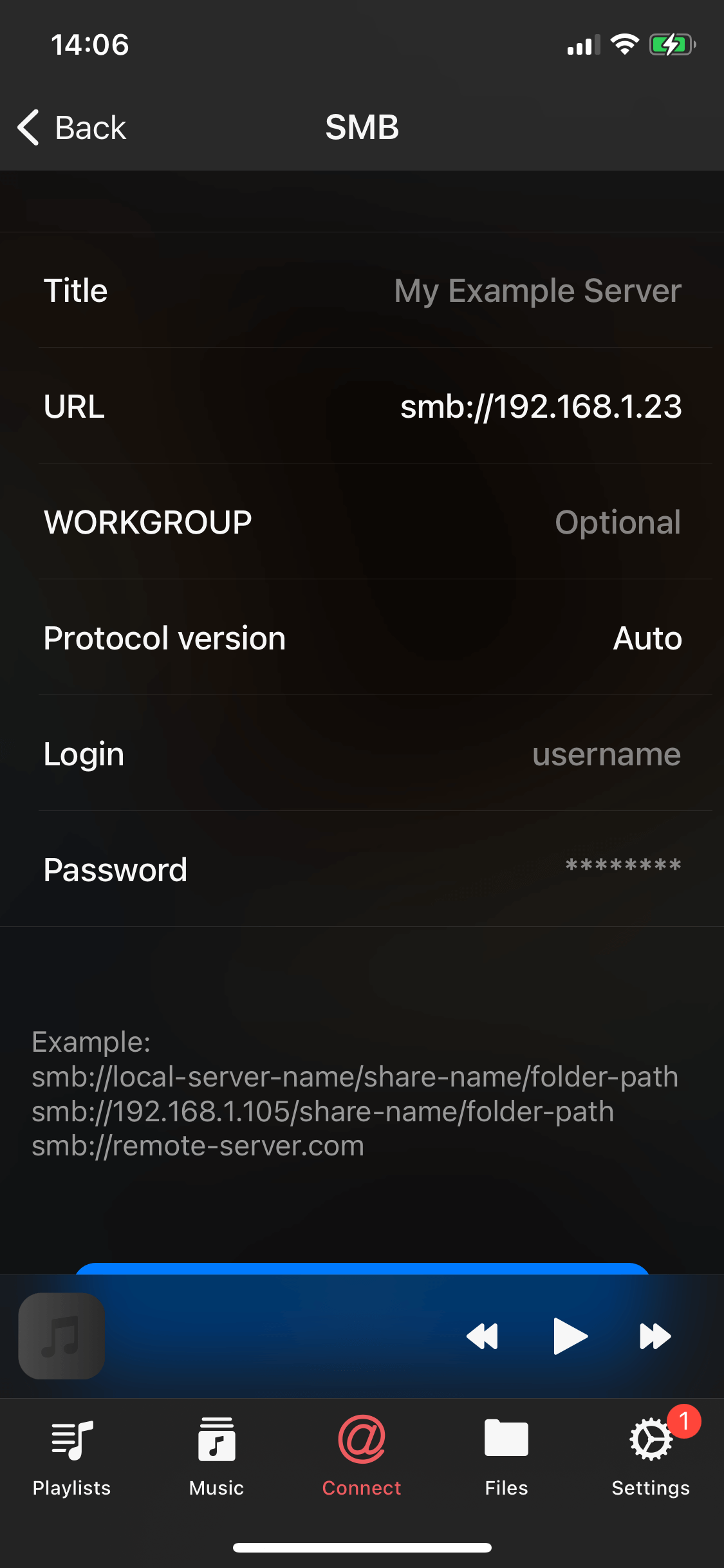Image resolution: width=724 pixels, height=1568 pixels.
Task: Tap rewind to previous track
Action: [483, 1336]
